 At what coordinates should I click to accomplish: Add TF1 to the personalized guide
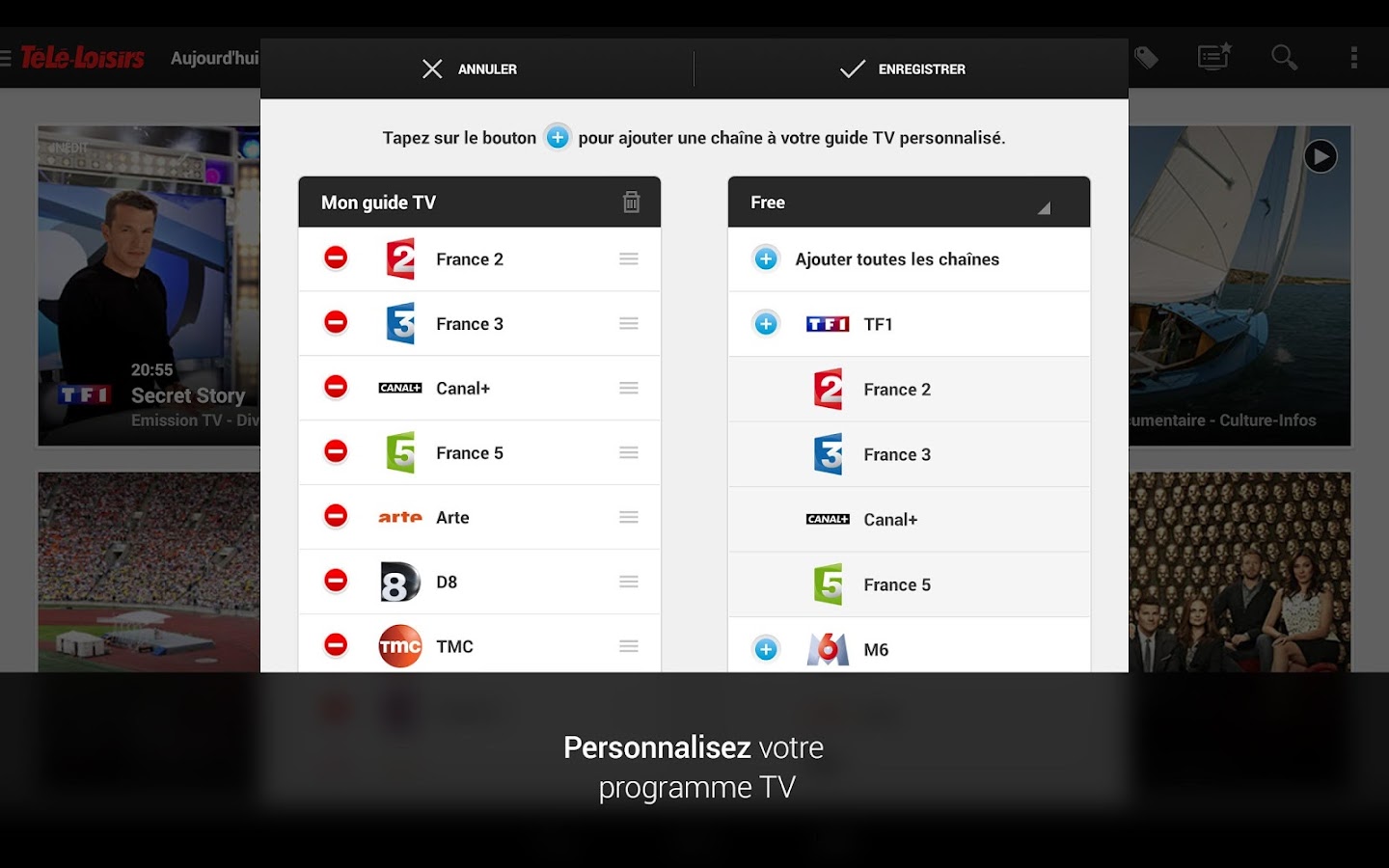pos(766,324)
